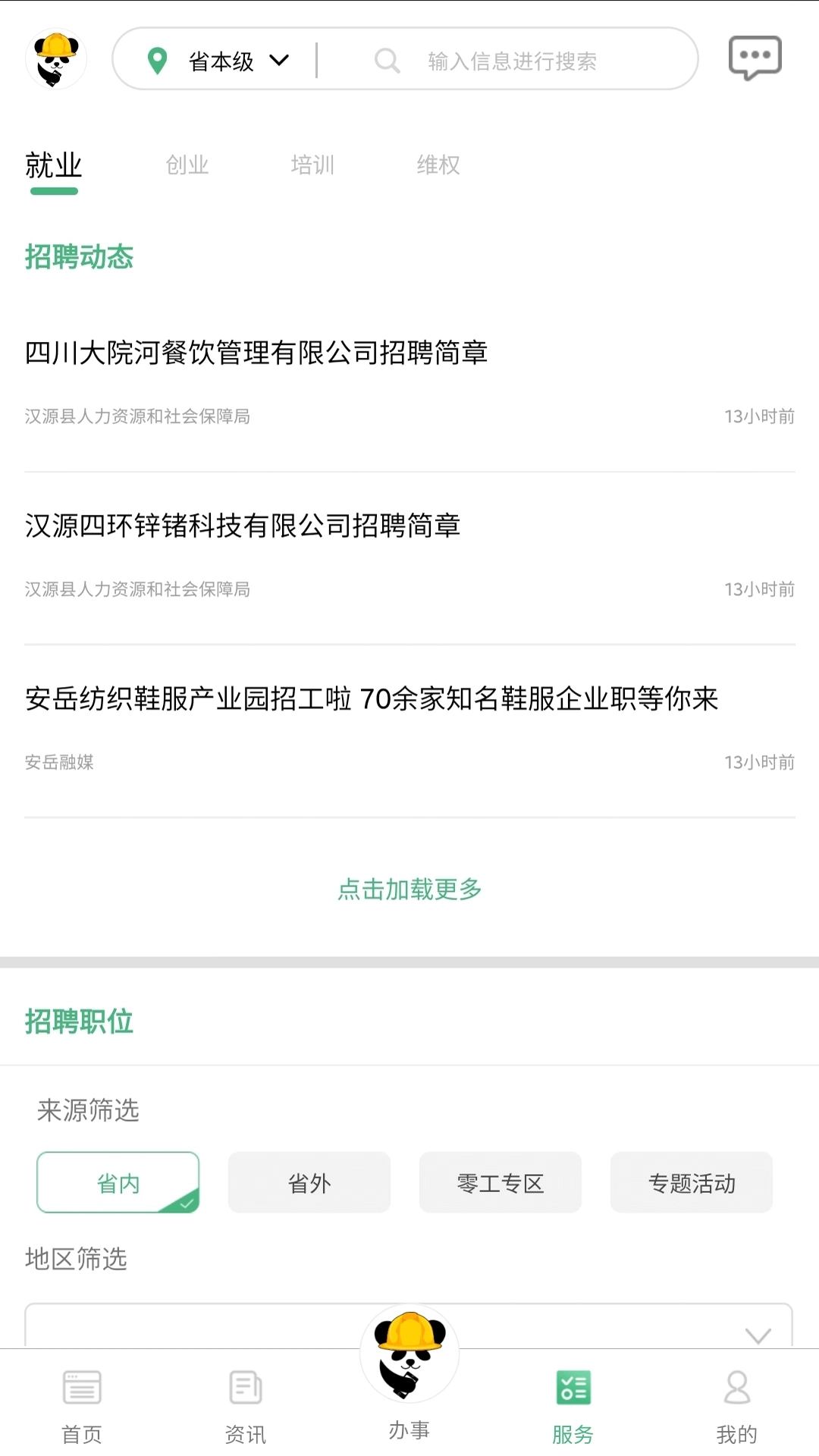The height and width of the screenshot is (1456, 819).
Task: Select the 零工专区 filter option
Action: coord(500,1183)
